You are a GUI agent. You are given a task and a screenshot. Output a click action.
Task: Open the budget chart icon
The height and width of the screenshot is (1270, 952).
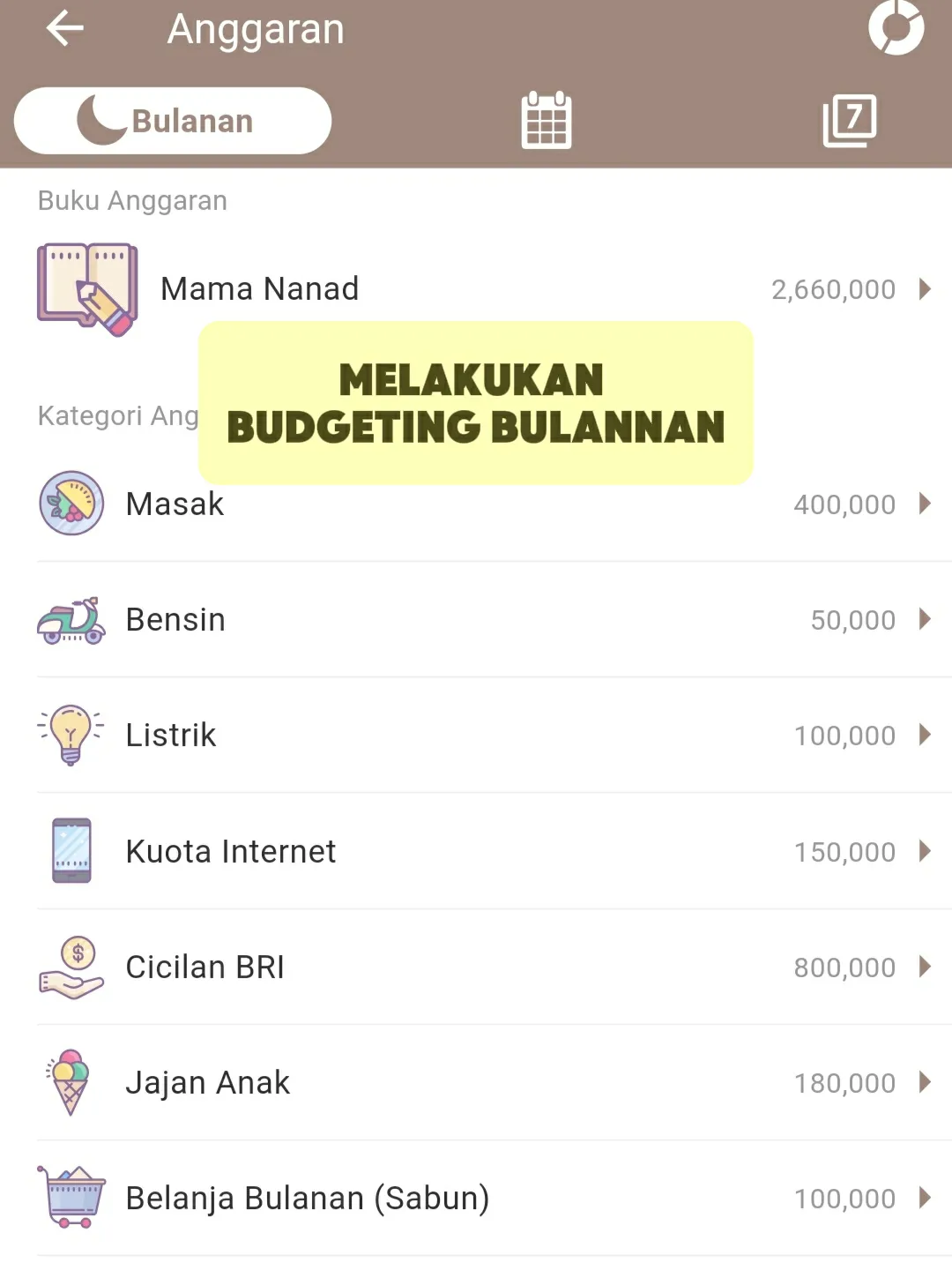[896, 27]
